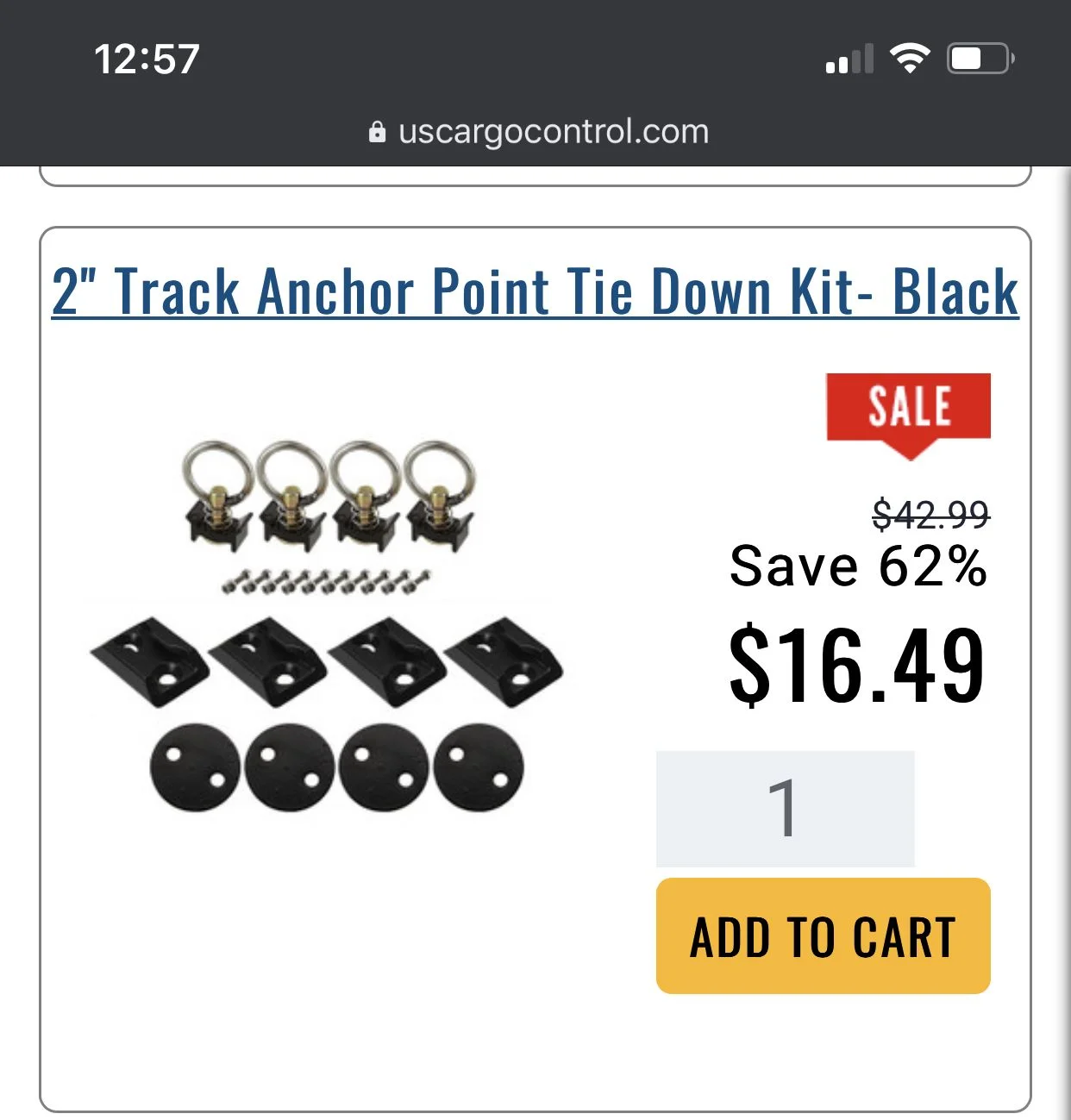The height and width of the screenshot is (1120, 1071).
Task: Tap the uscargocontrol.com address bar
Action: tap(538, 132)
